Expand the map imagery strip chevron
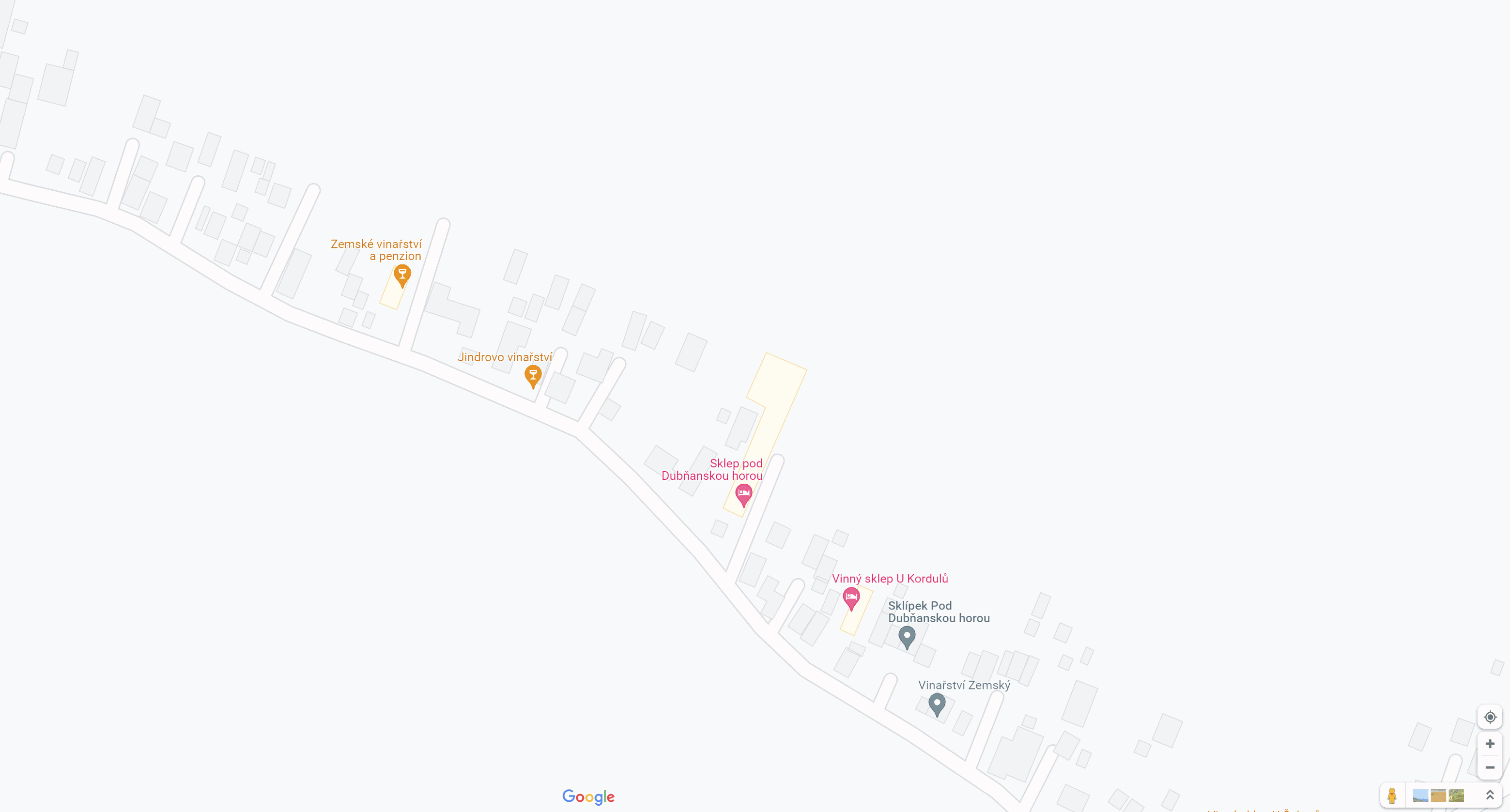This screenshot has height=812, width=1510. click(1490, 796)
